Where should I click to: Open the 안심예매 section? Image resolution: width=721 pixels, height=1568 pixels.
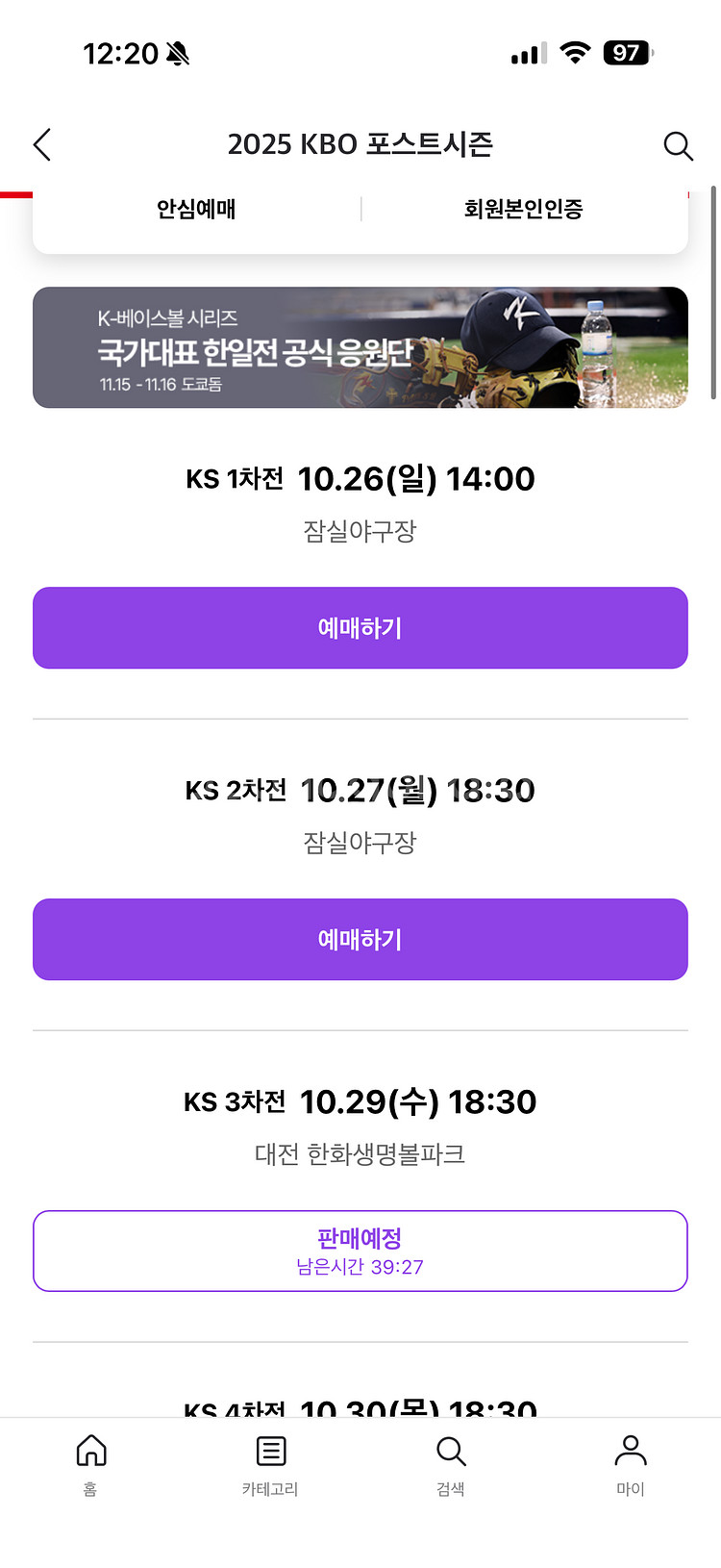point(196,209)
